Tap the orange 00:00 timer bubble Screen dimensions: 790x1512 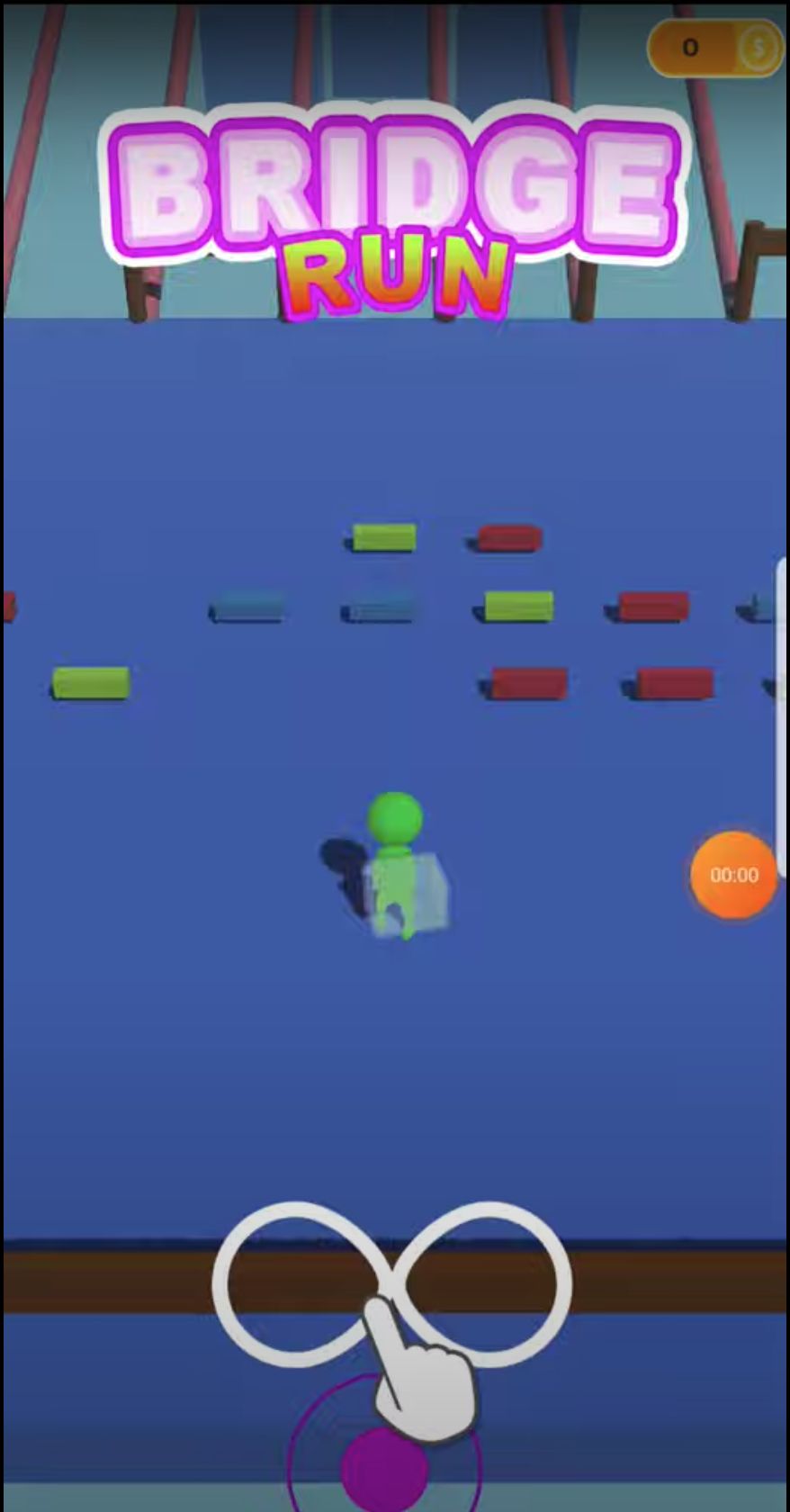733,875
